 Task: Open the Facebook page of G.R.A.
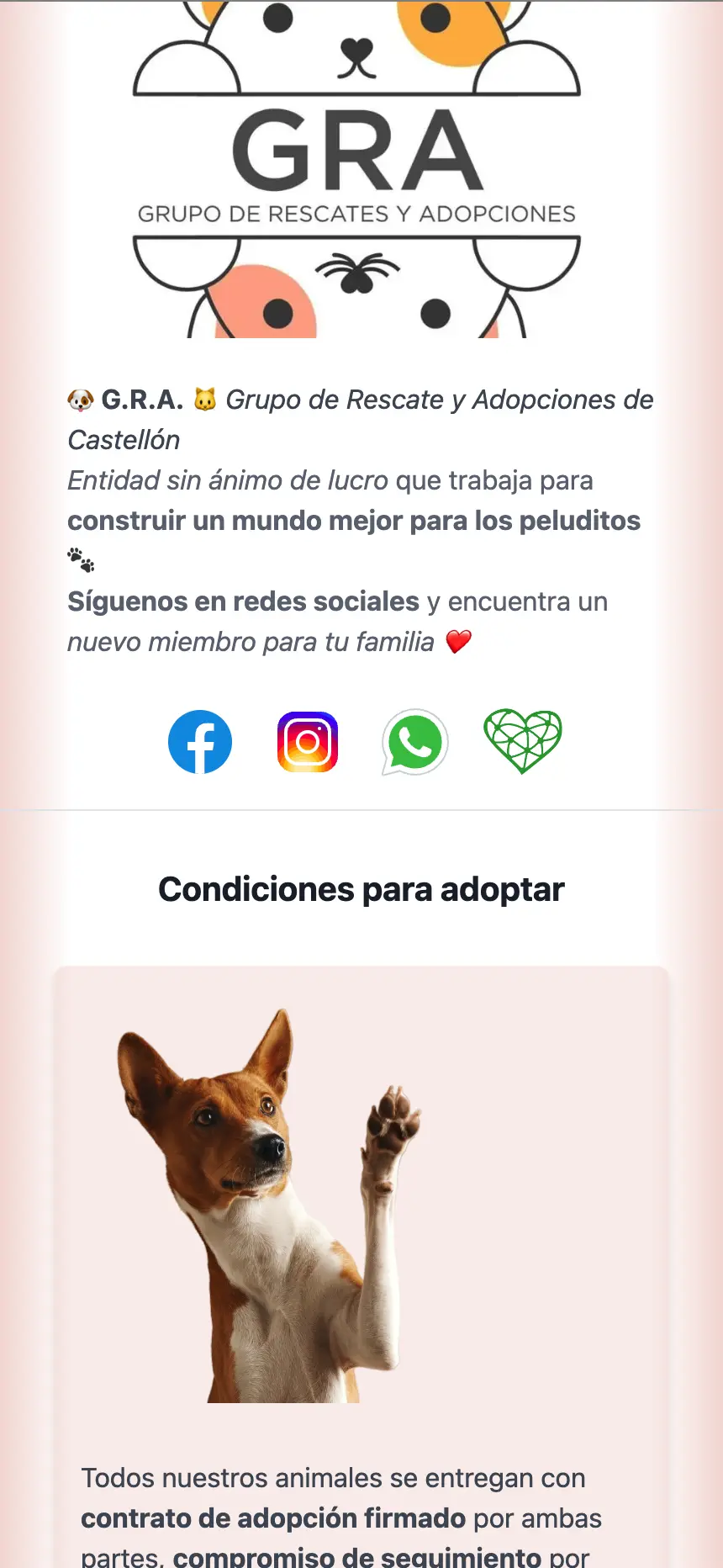pos(199,742)
